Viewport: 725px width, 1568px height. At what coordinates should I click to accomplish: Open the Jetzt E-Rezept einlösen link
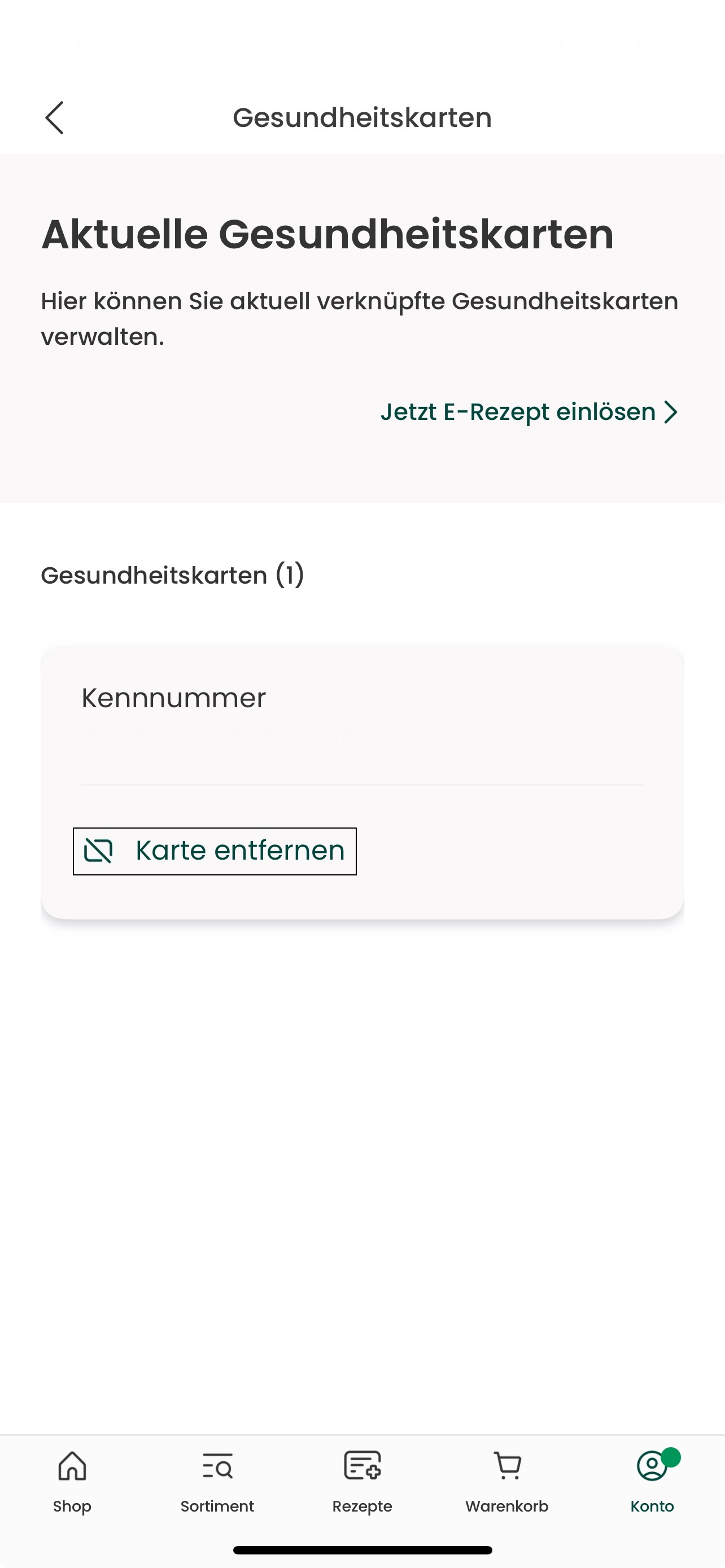pos(529,412)
